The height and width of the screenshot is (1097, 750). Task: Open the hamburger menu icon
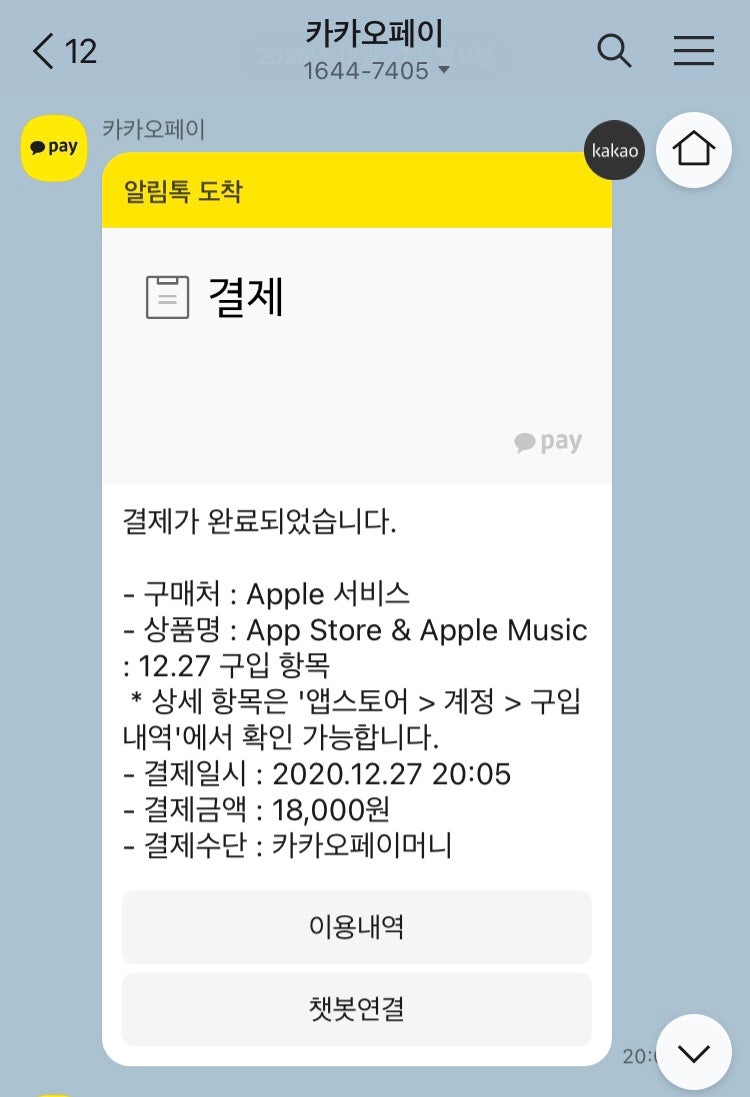pos(694,51)
